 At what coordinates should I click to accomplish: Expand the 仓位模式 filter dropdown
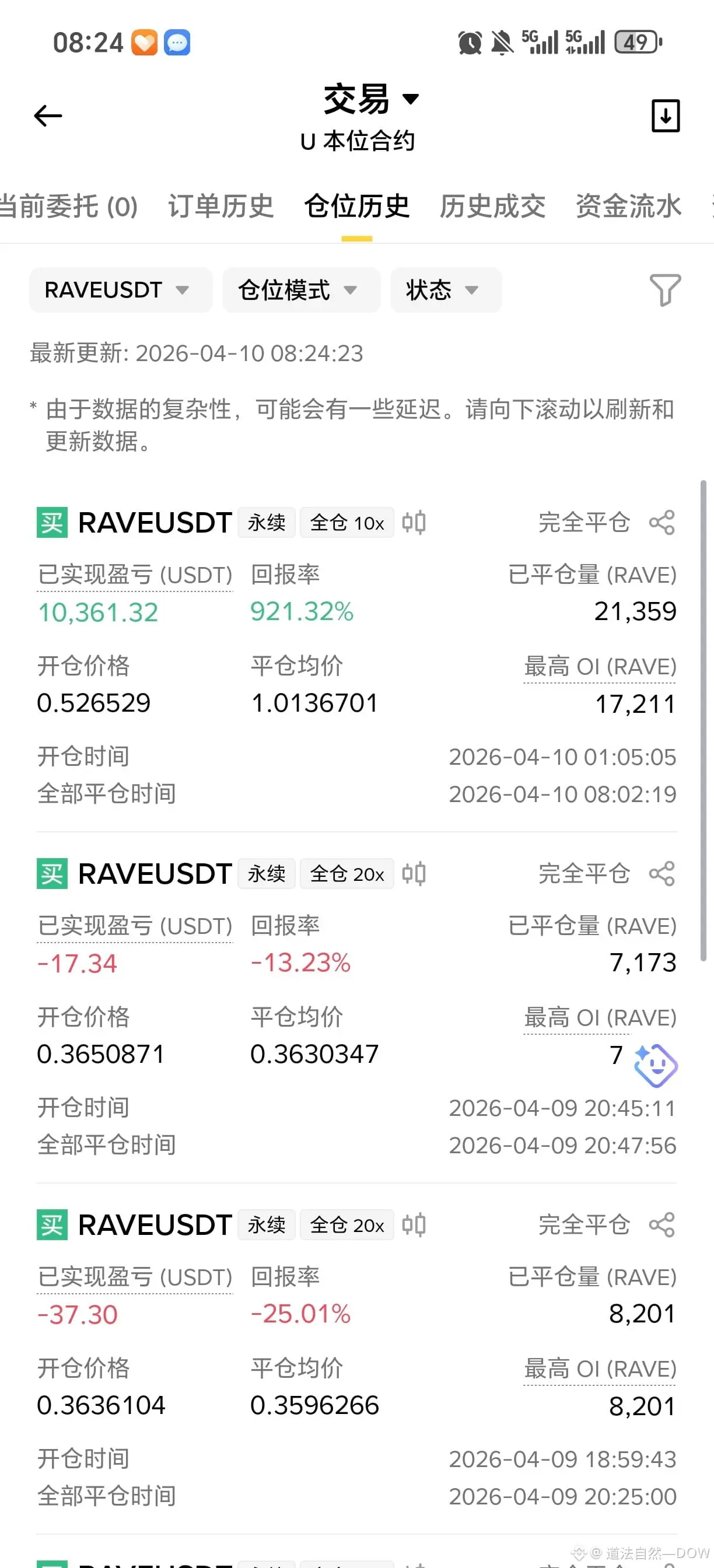tap(300, 290)
